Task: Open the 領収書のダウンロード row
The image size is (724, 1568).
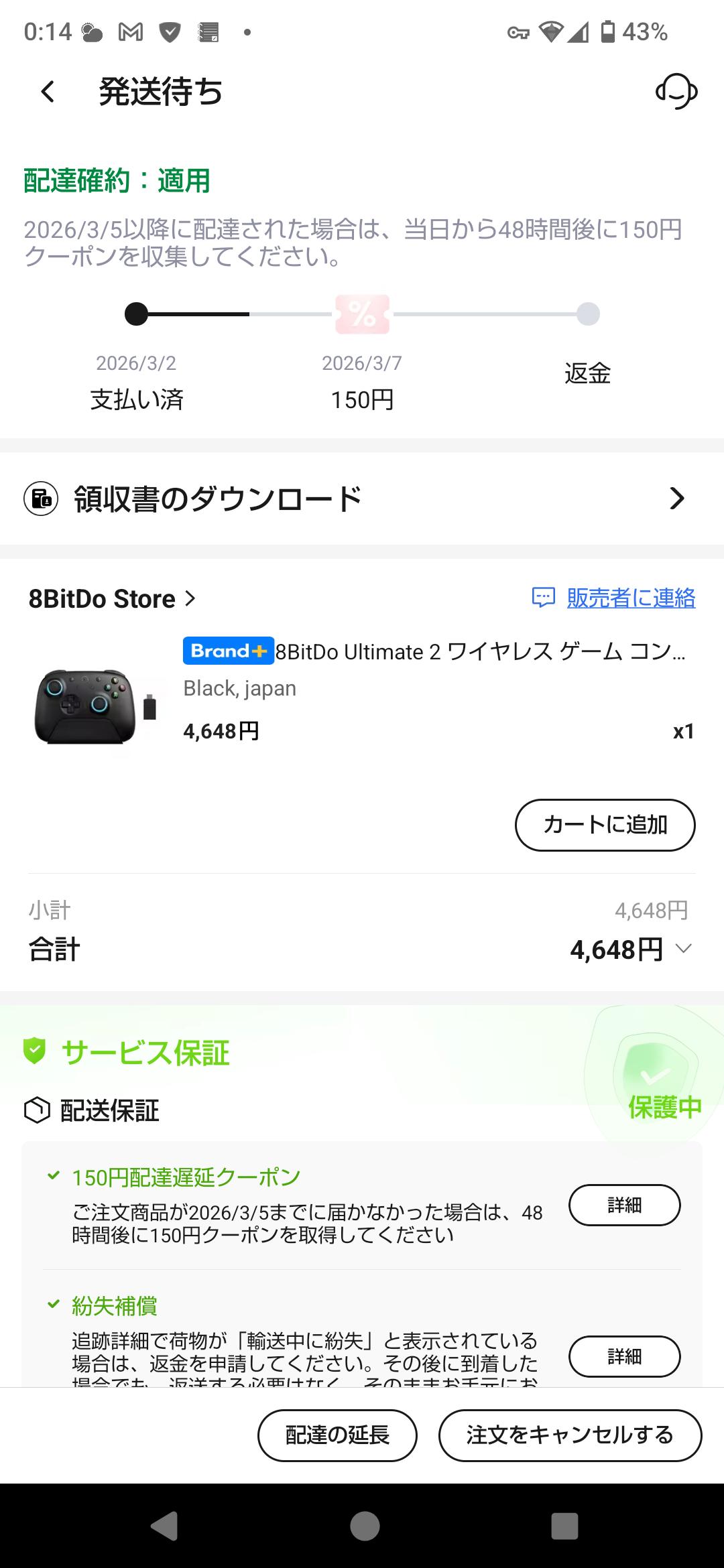Action: point(362,499)
